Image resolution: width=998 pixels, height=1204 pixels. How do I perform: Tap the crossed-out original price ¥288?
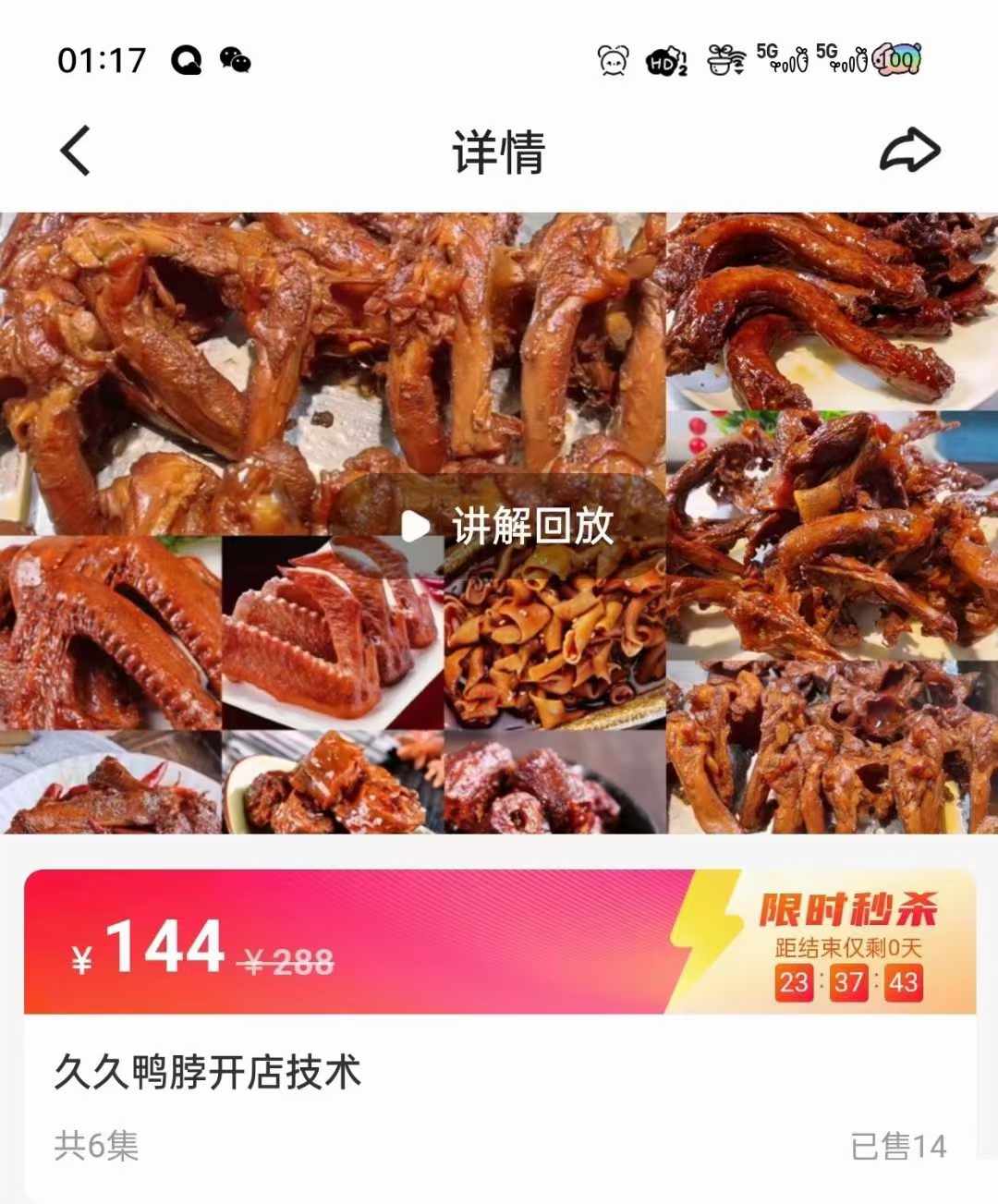click(x=287, y=964)
